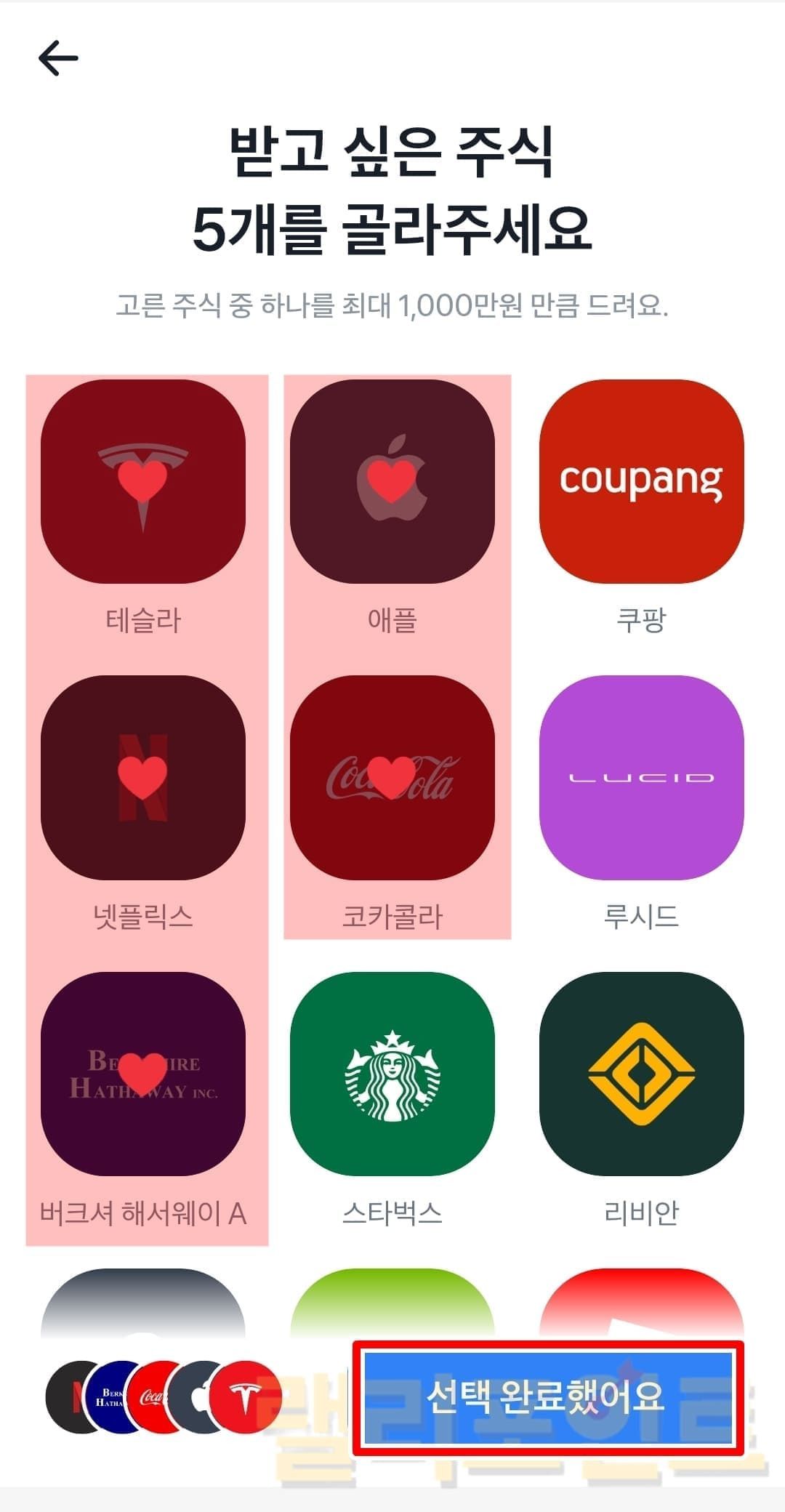Deselect the 버크셔 해서웨이 A tile

click(x=143, y=1074)
